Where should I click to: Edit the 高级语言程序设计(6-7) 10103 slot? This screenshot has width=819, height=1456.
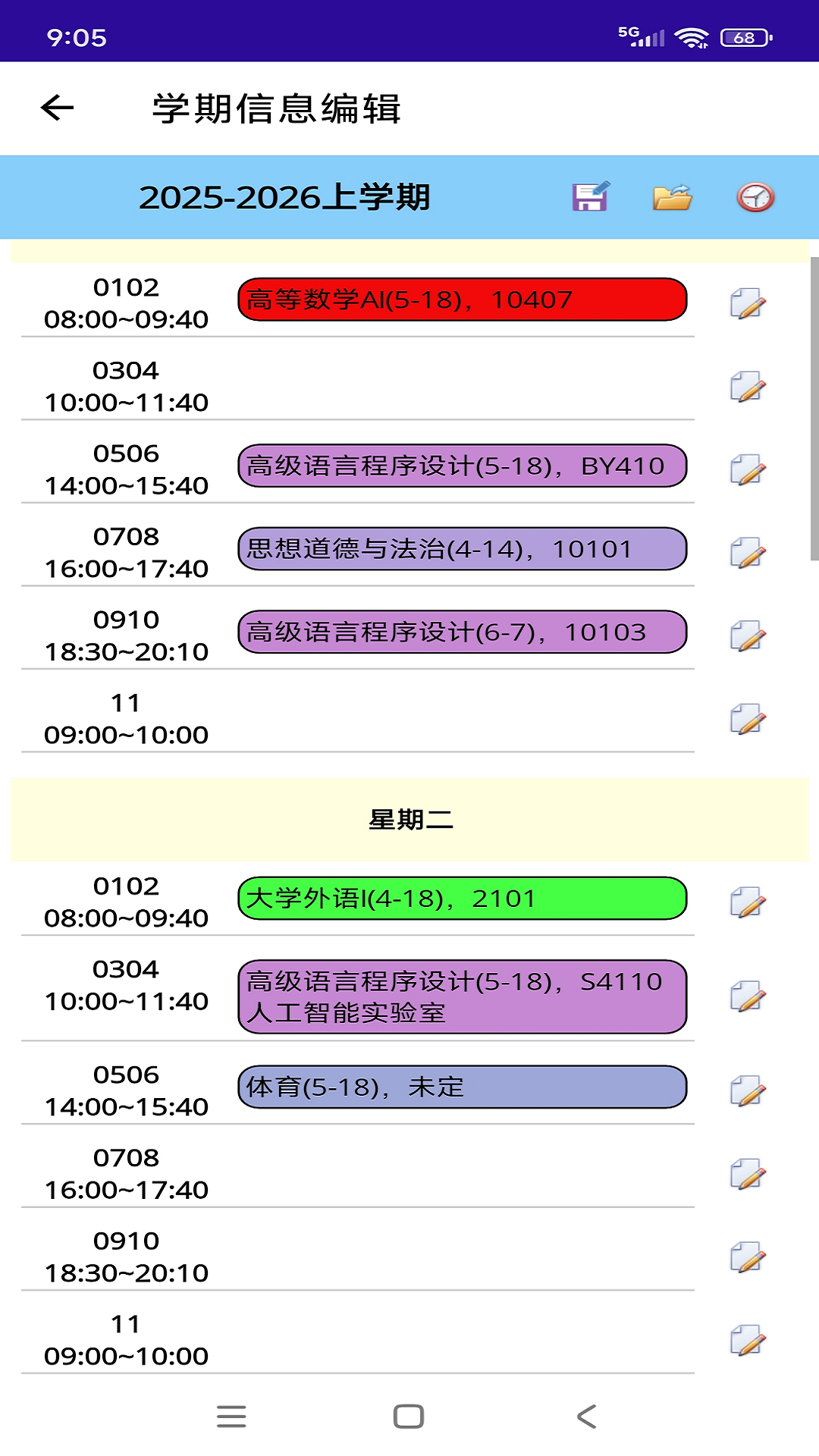[x=748, y=635]
